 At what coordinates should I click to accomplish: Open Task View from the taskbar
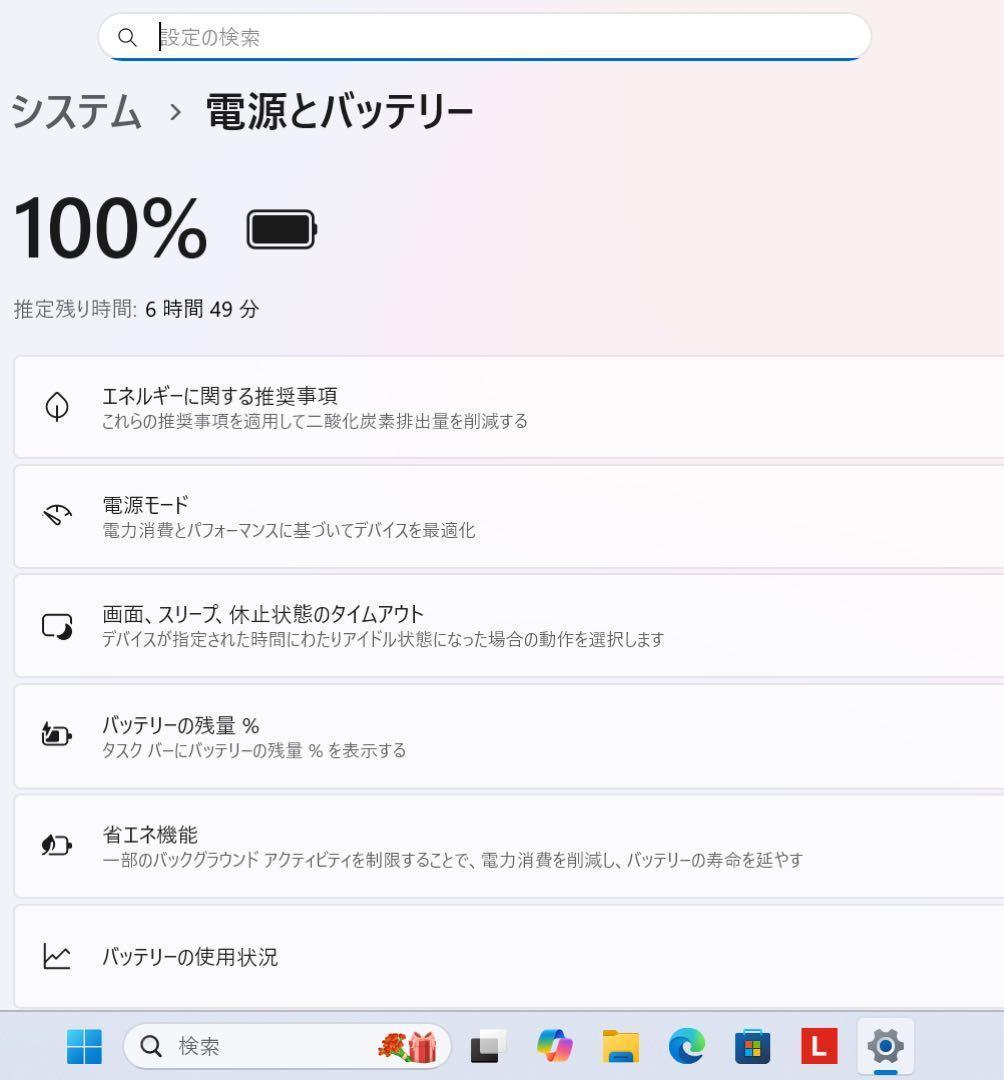coord(487,1047)
